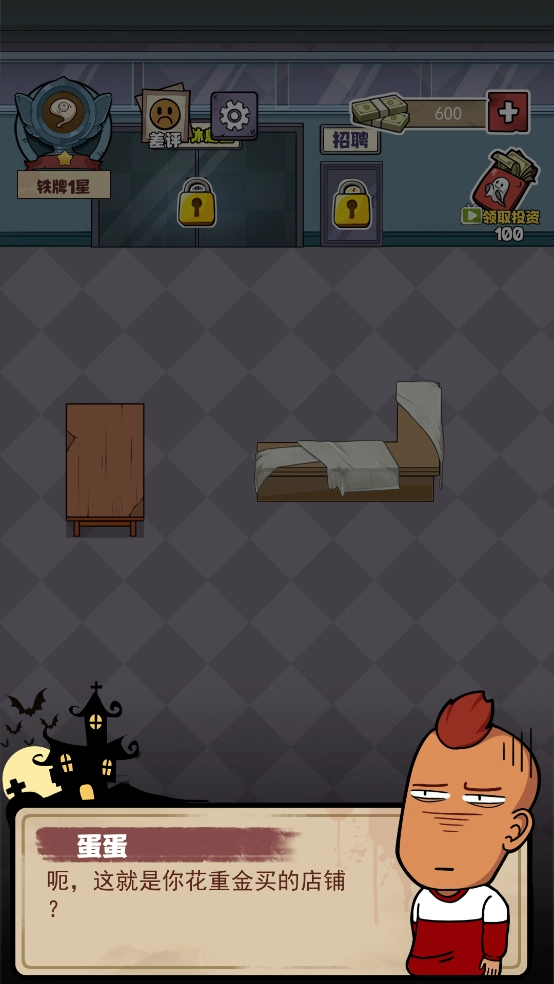Open the 差评 bad reviews card
554x984 pixels.
point(165,117)
